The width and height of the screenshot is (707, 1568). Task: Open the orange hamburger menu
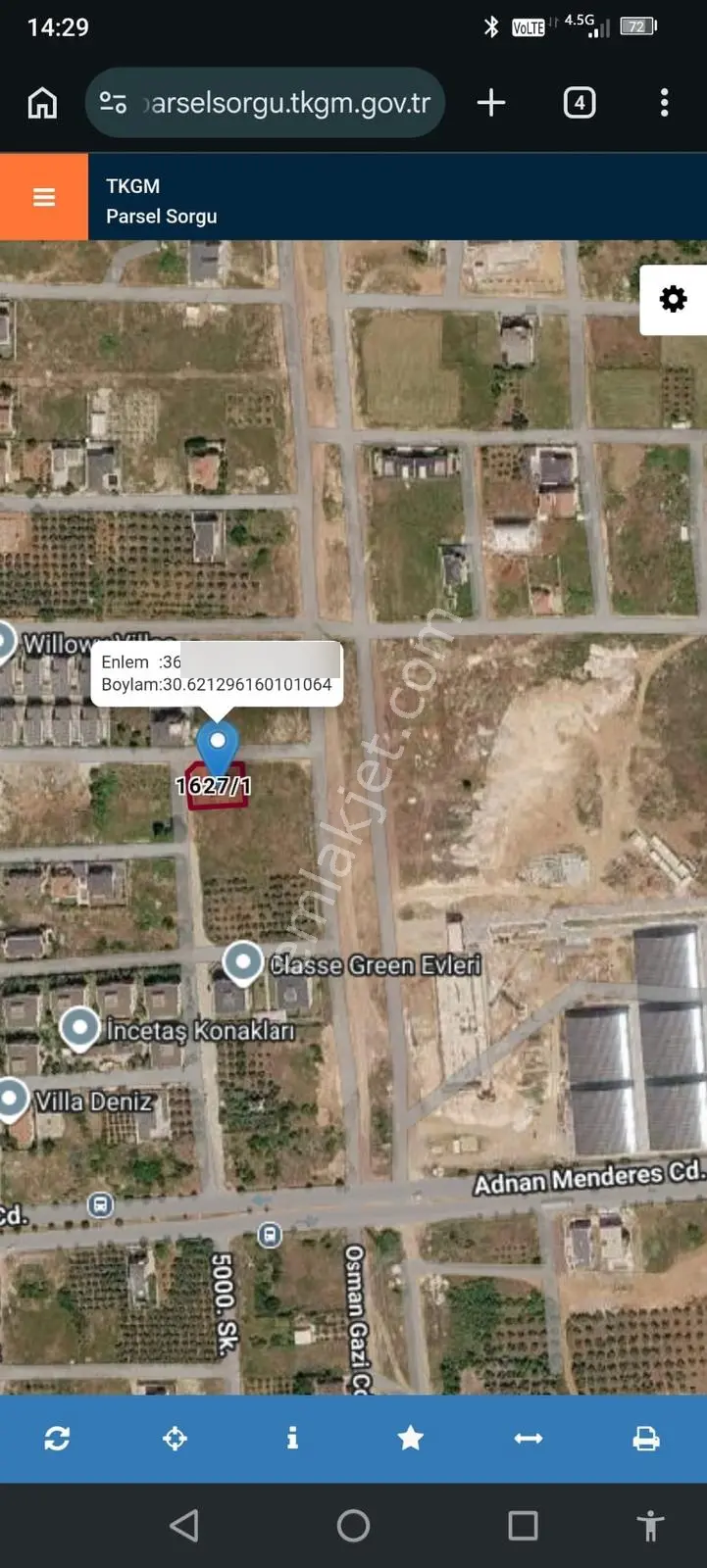click(x=44, y=197)
